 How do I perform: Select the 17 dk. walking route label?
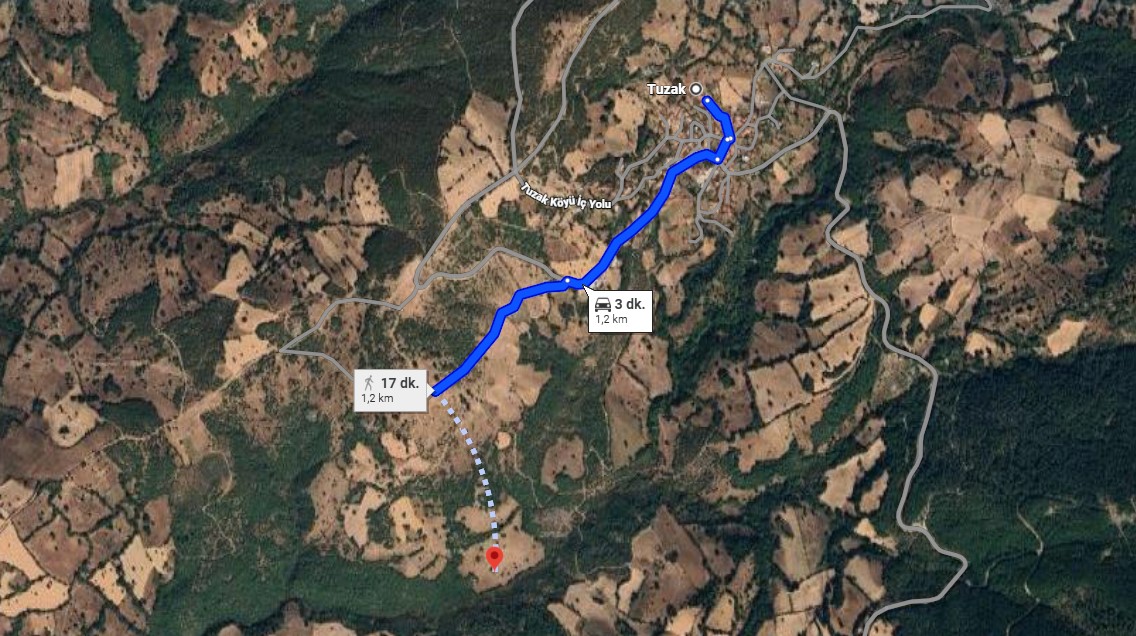tap(393, 389)
